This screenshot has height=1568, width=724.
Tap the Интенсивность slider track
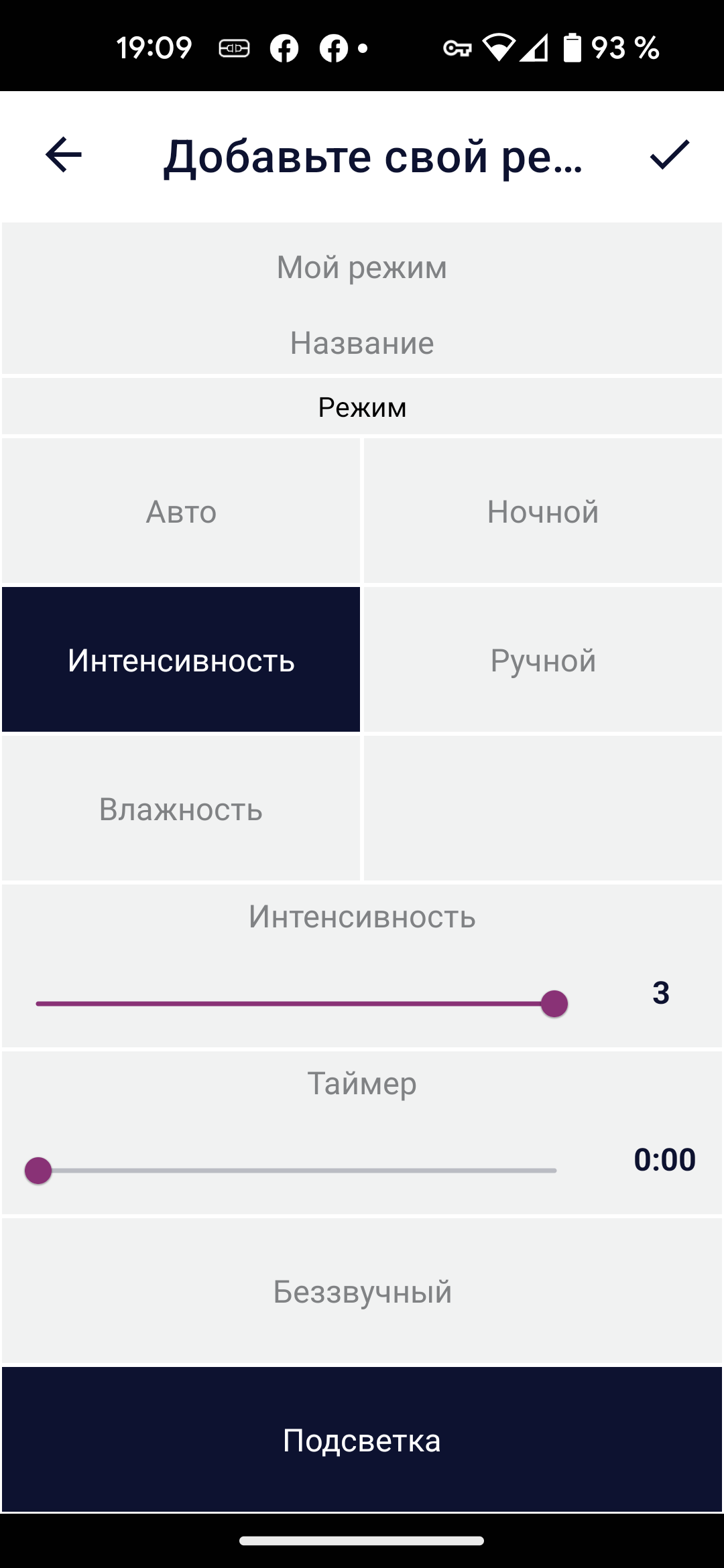click(x=295, y=1003)
